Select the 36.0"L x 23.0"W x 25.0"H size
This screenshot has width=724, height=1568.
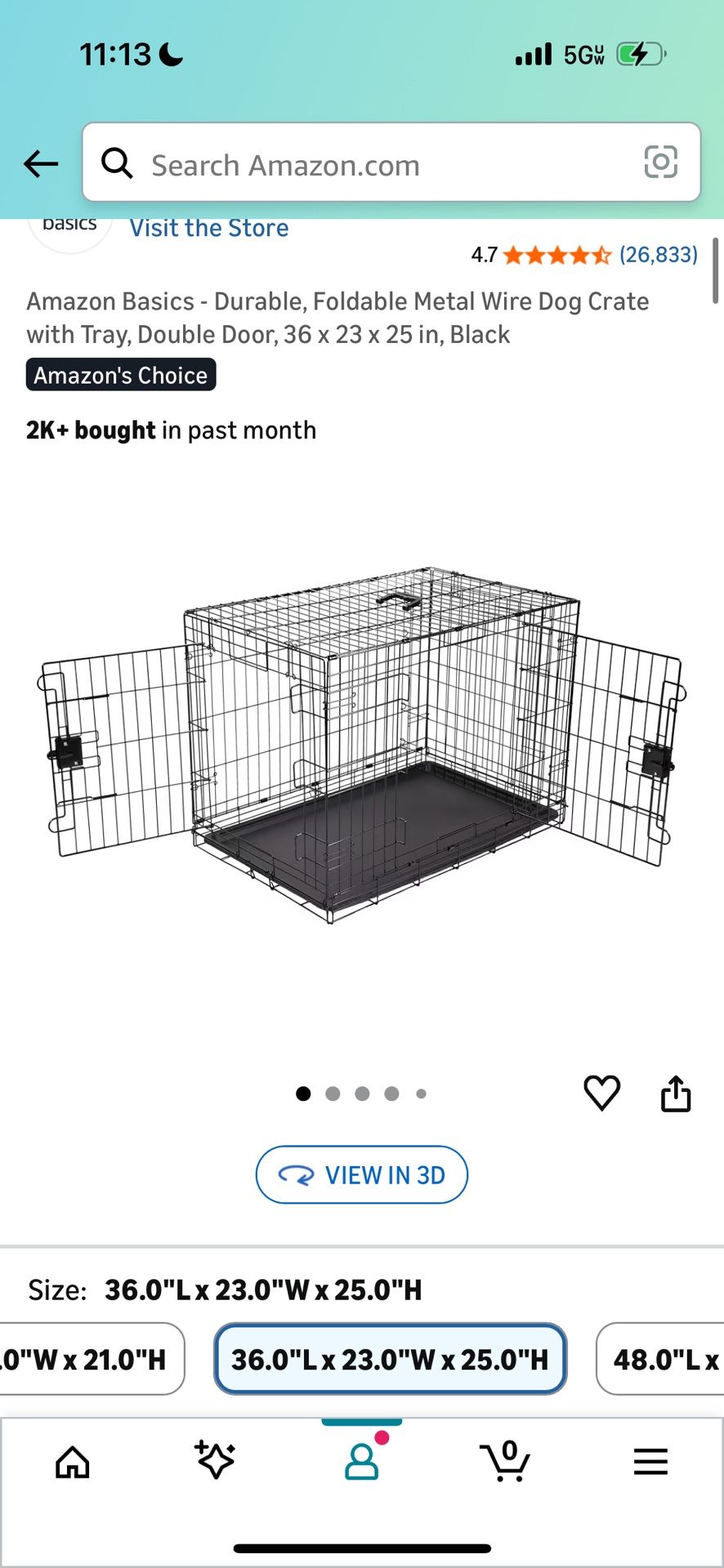click(390, 1359)
